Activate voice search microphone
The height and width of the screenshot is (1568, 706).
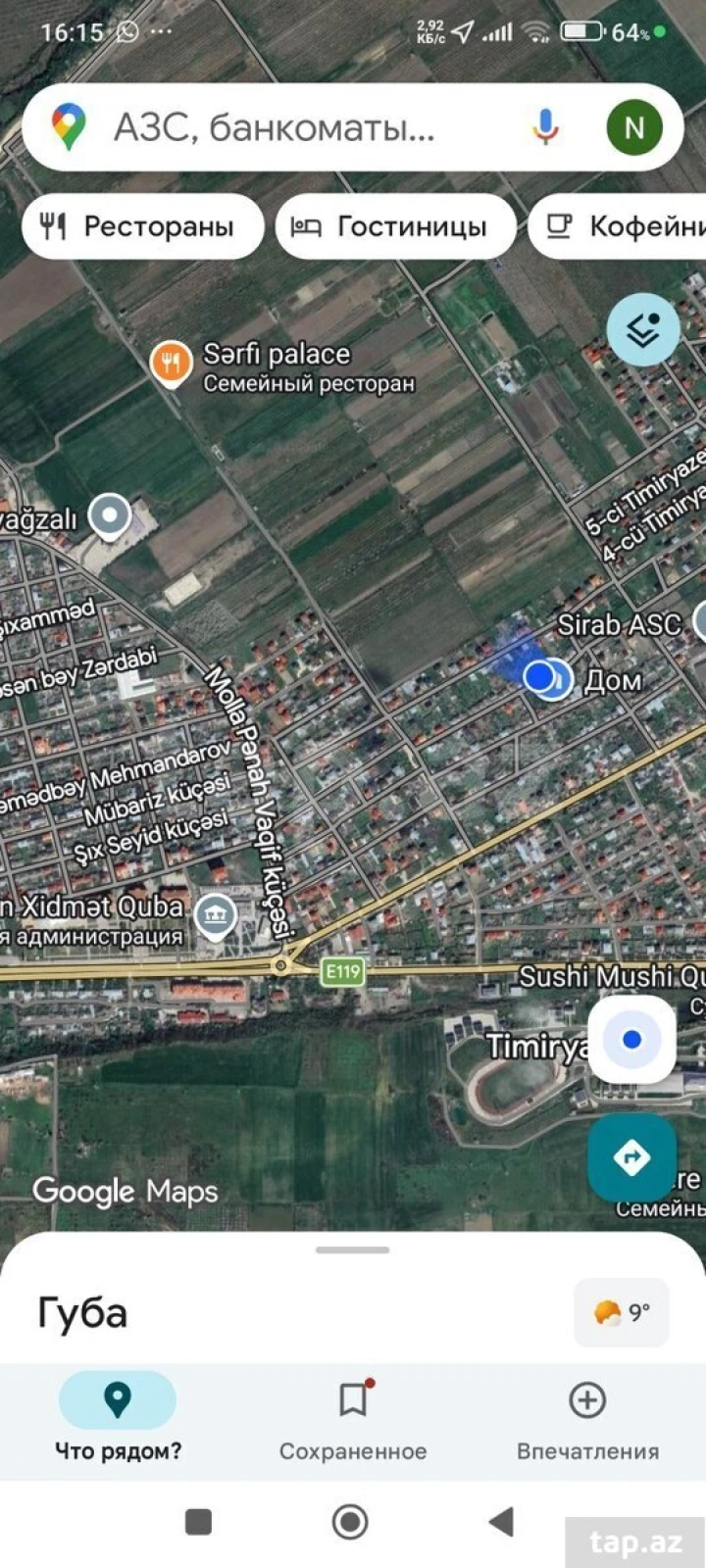click(x=545, y=125)
